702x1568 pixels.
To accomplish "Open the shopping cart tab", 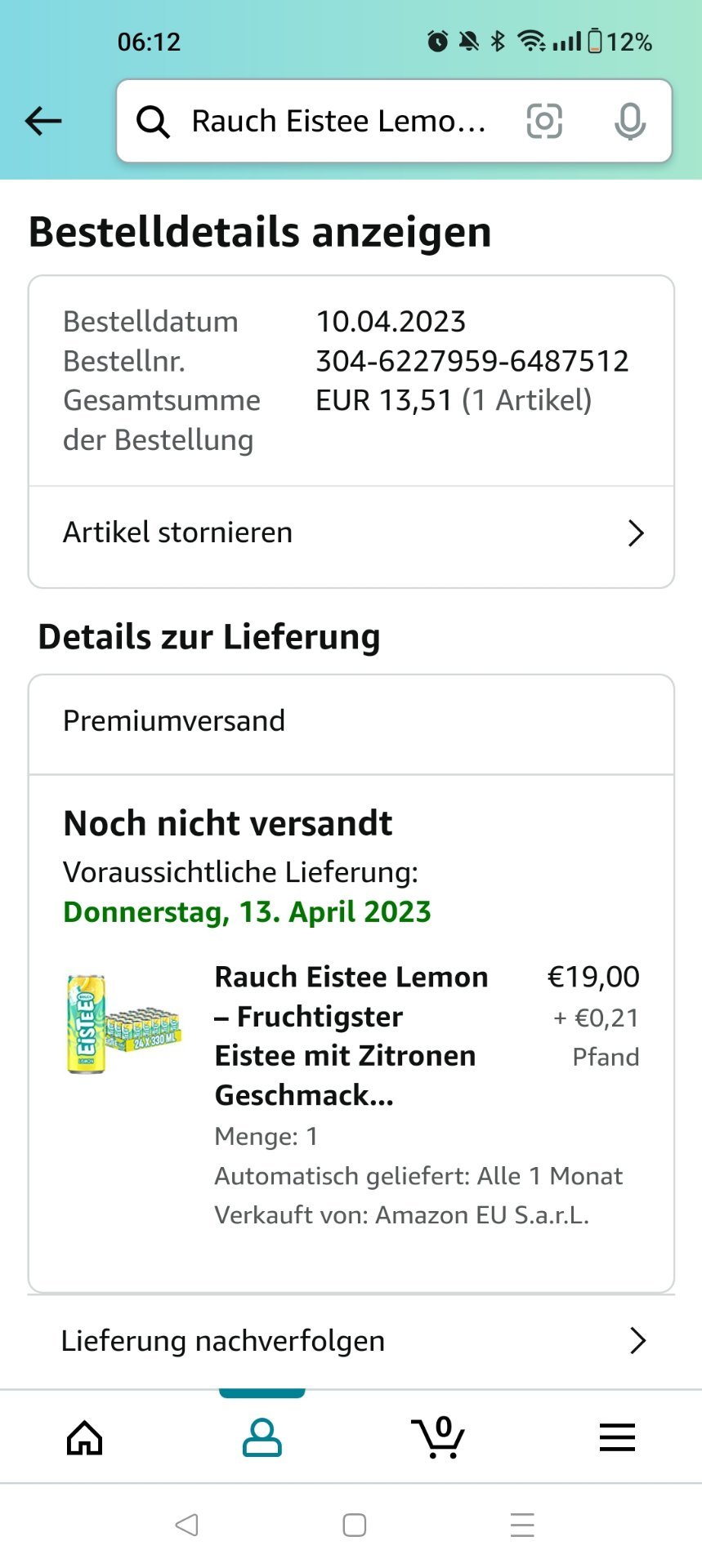I will pyautogui.click(x=439, y=1437).
